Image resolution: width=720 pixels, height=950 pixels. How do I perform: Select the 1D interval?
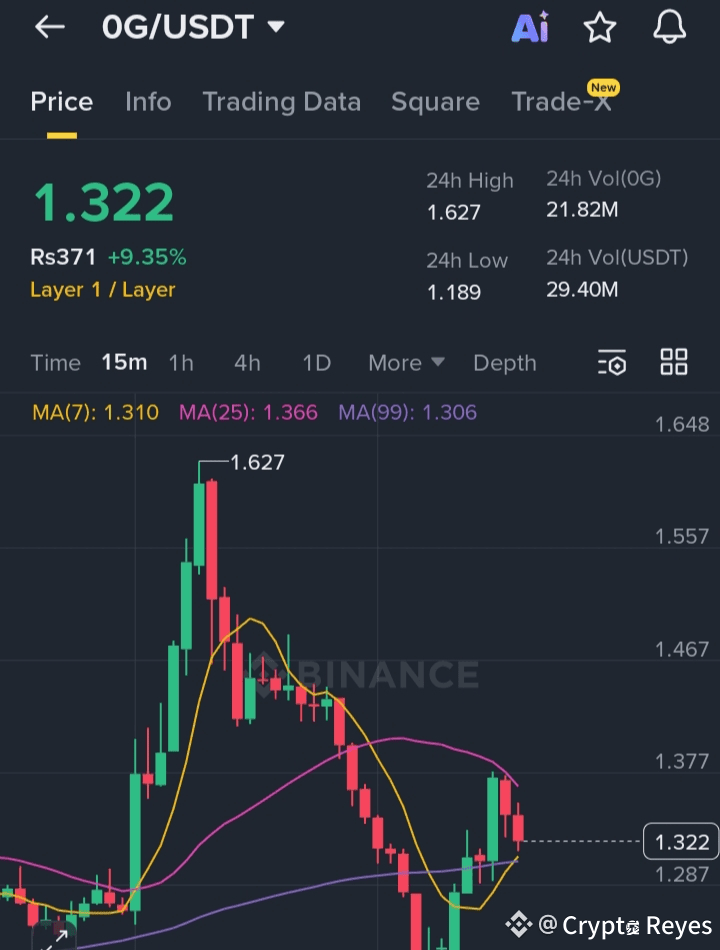pos(316,363)
